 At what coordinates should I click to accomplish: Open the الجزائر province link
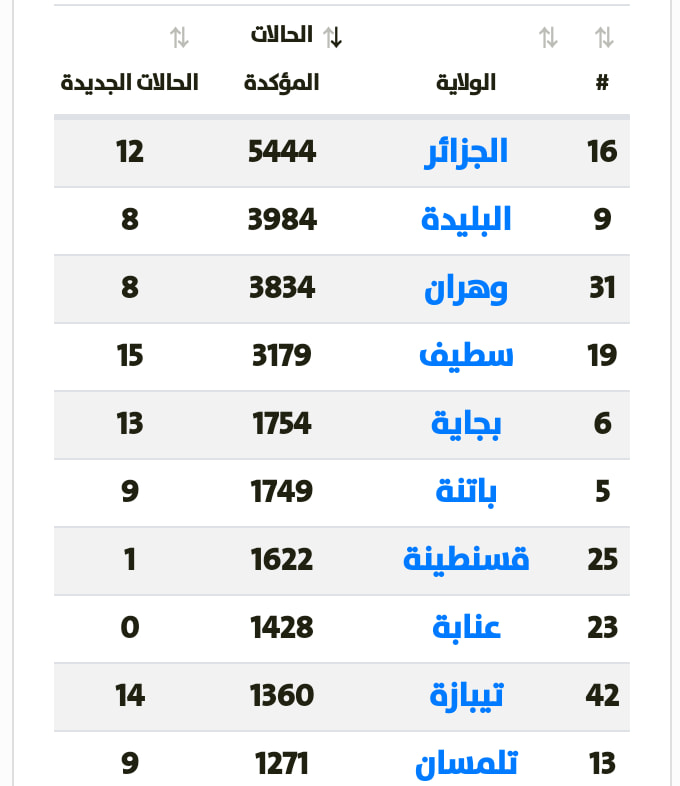pyautogui.click(x=467, y=151)
